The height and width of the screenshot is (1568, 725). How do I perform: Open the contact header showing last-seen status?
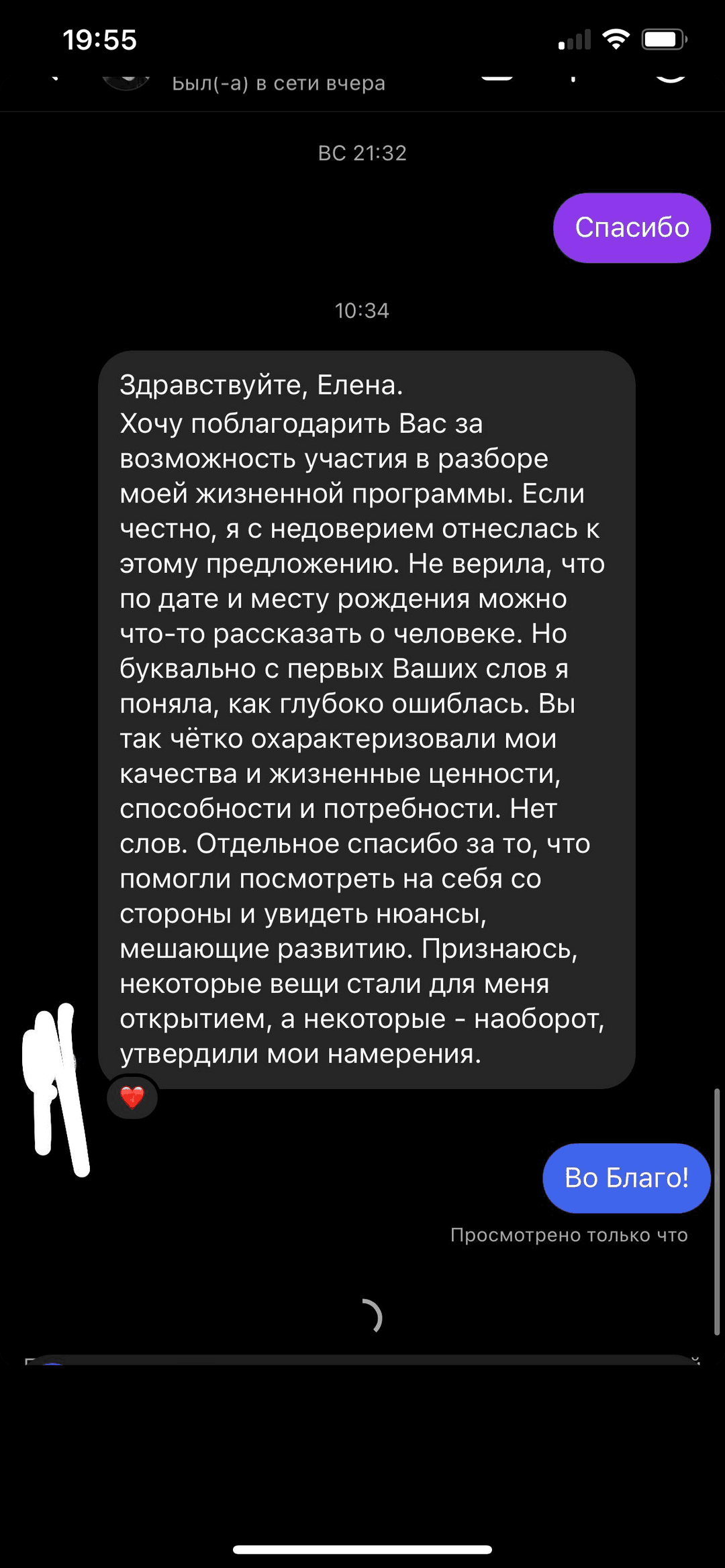tap(278, 84)
